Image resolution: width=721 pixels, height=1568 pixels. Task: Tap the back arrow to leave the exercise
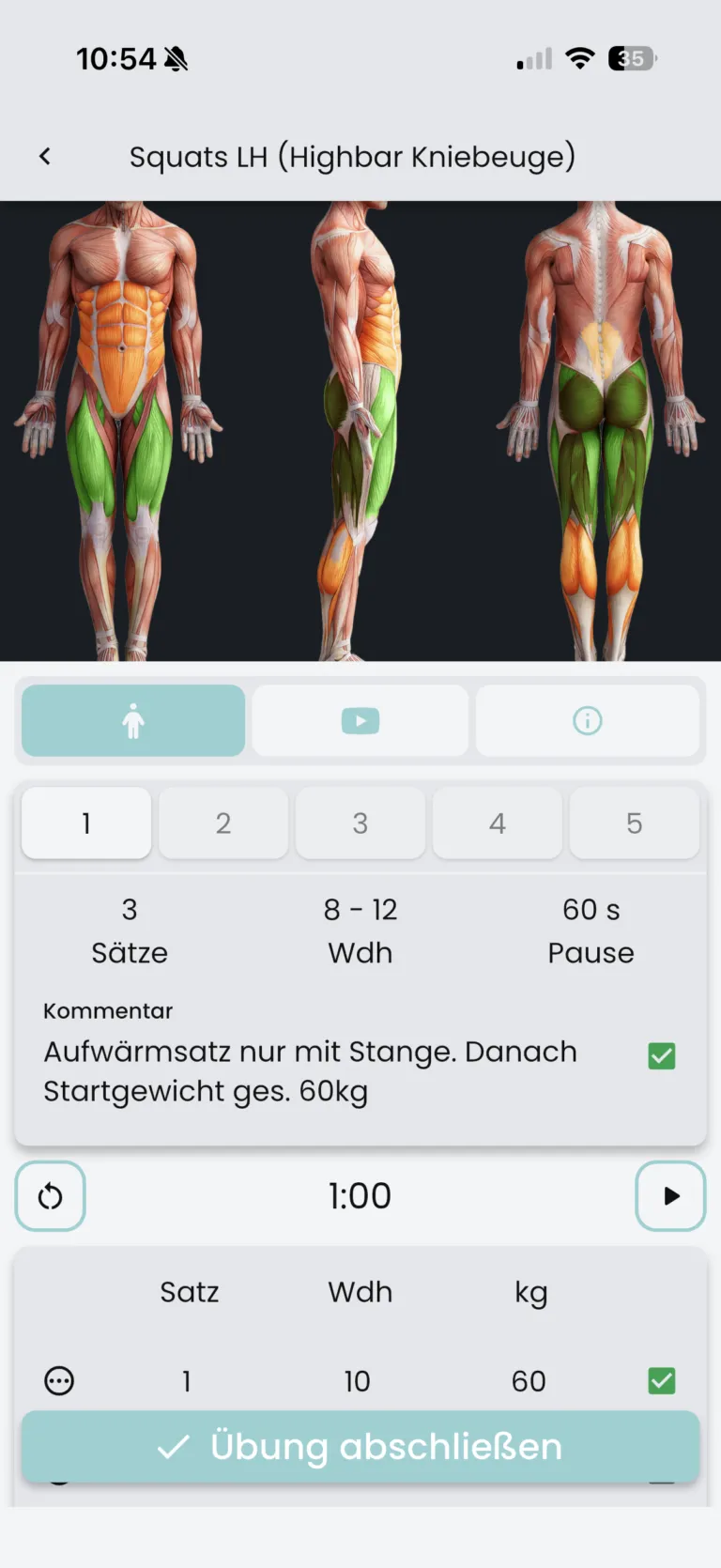pyautogui.click(x=44, y=156)
